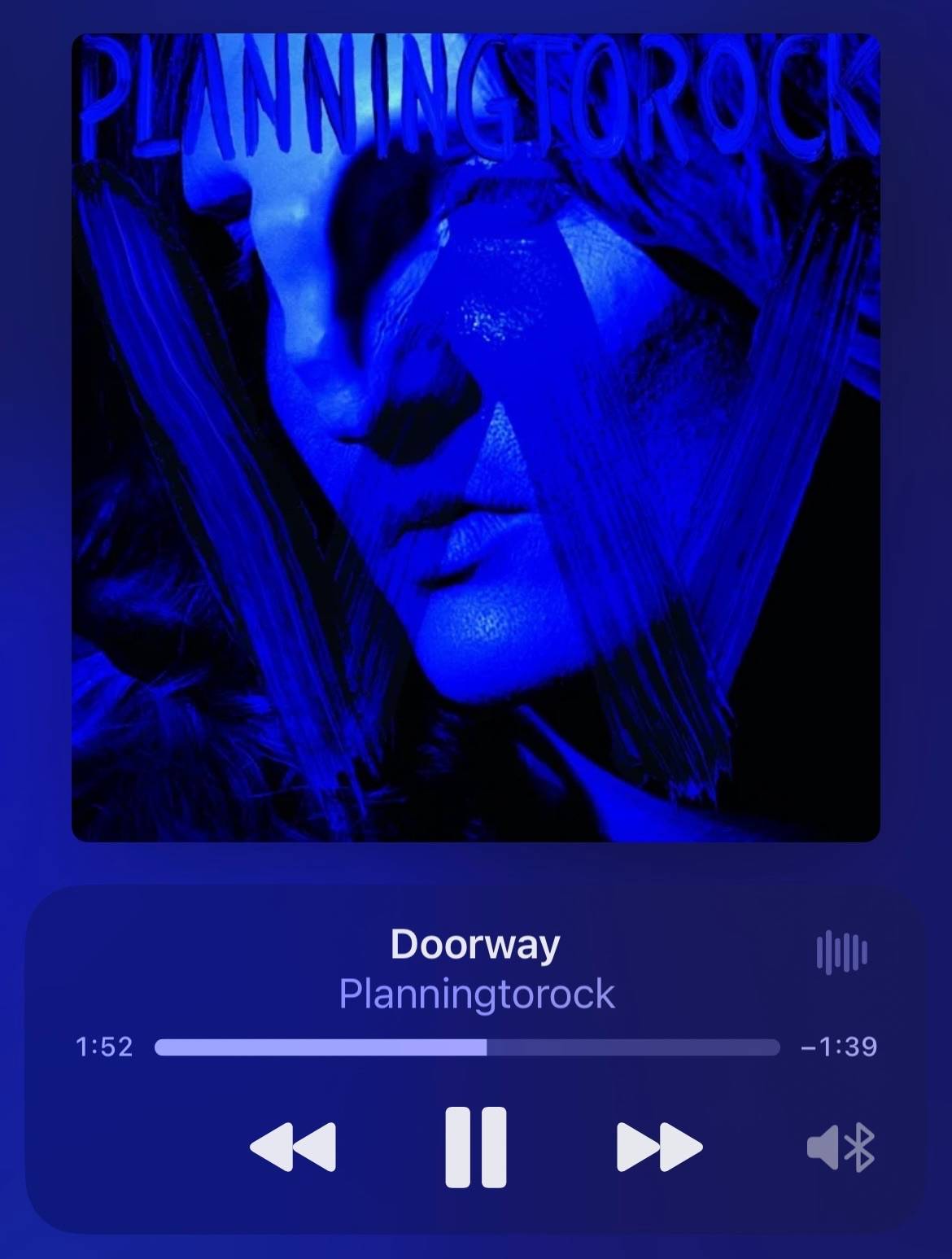The image size is (952, 1259).
Task: Pause the song Doorway
Action: (476, 1147)
